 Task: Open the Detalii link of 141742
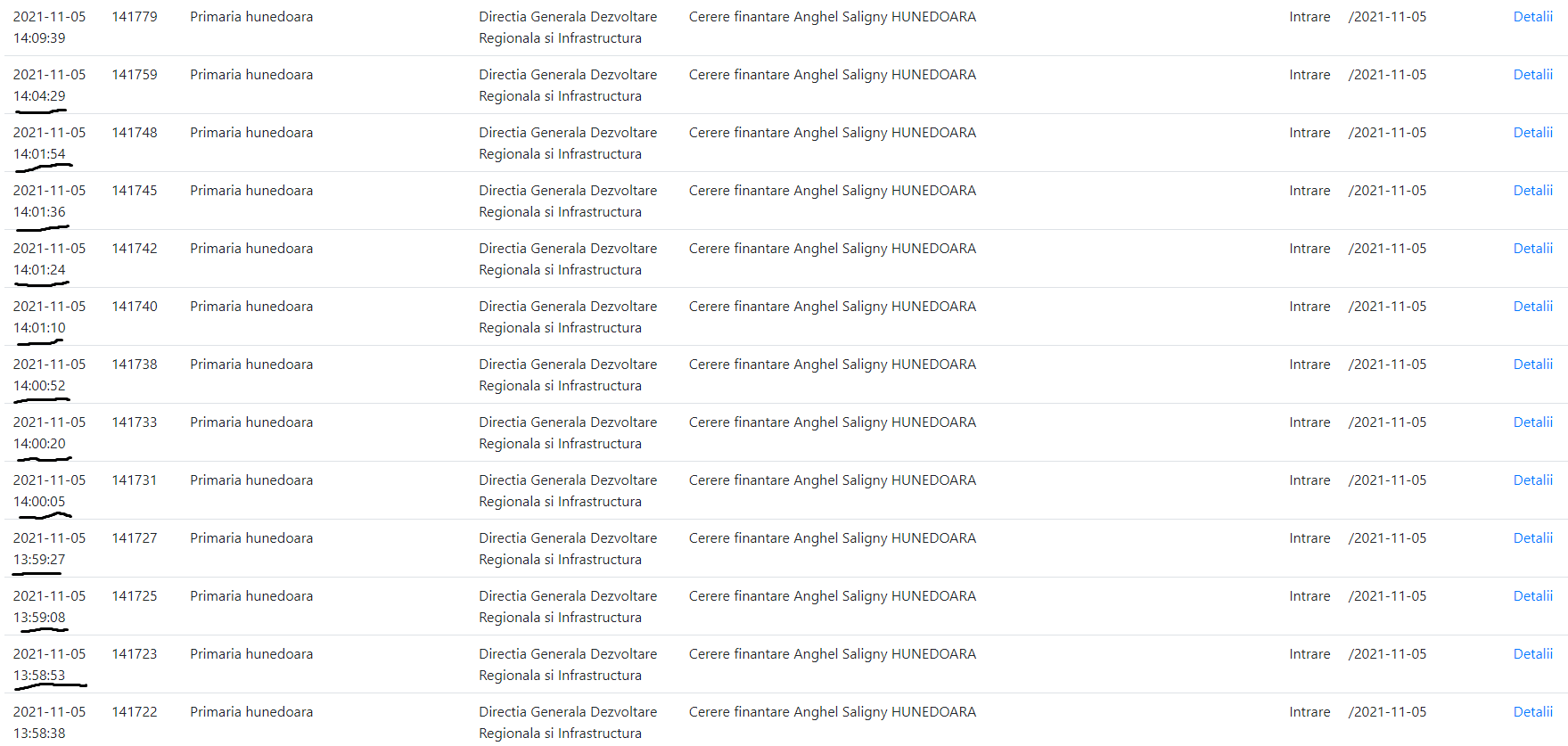point(1532,249)
